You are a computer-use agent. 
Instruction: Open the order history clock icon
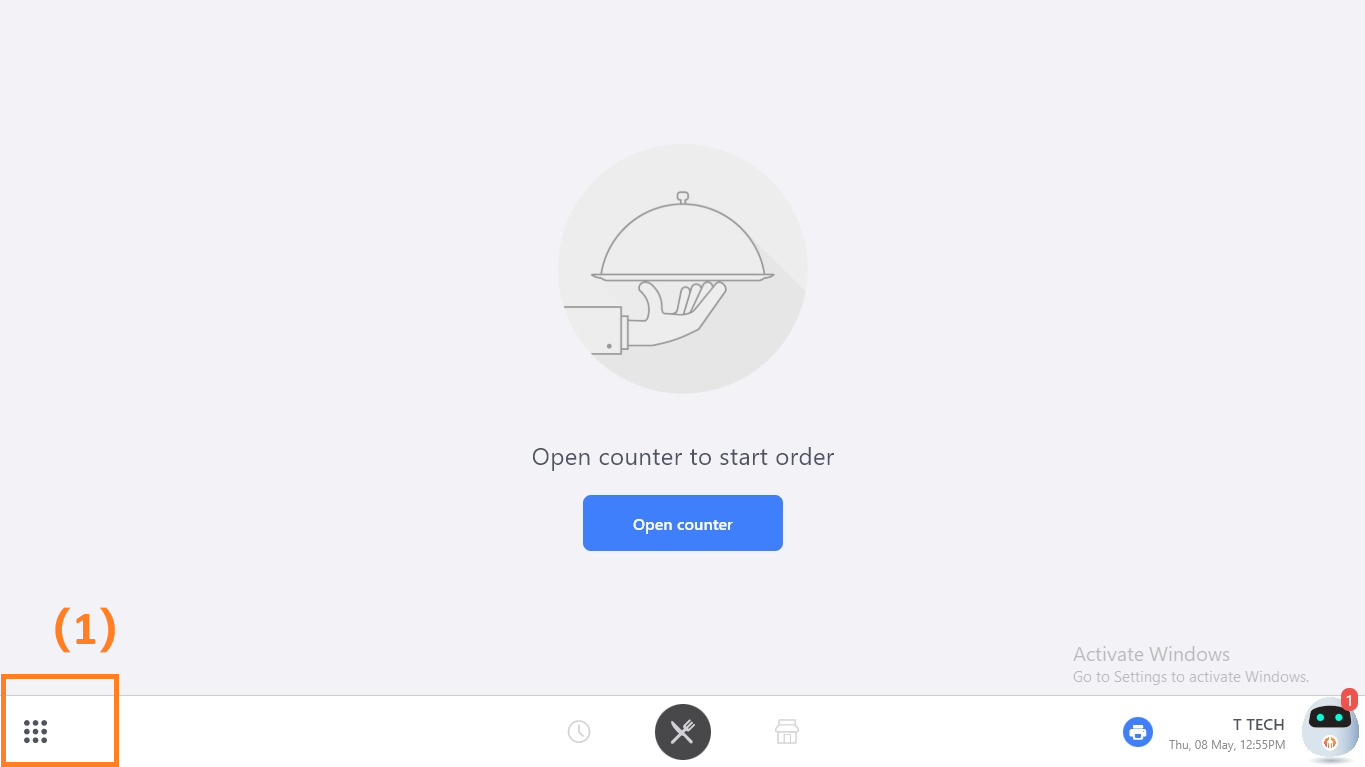click(x=579, y=732)
